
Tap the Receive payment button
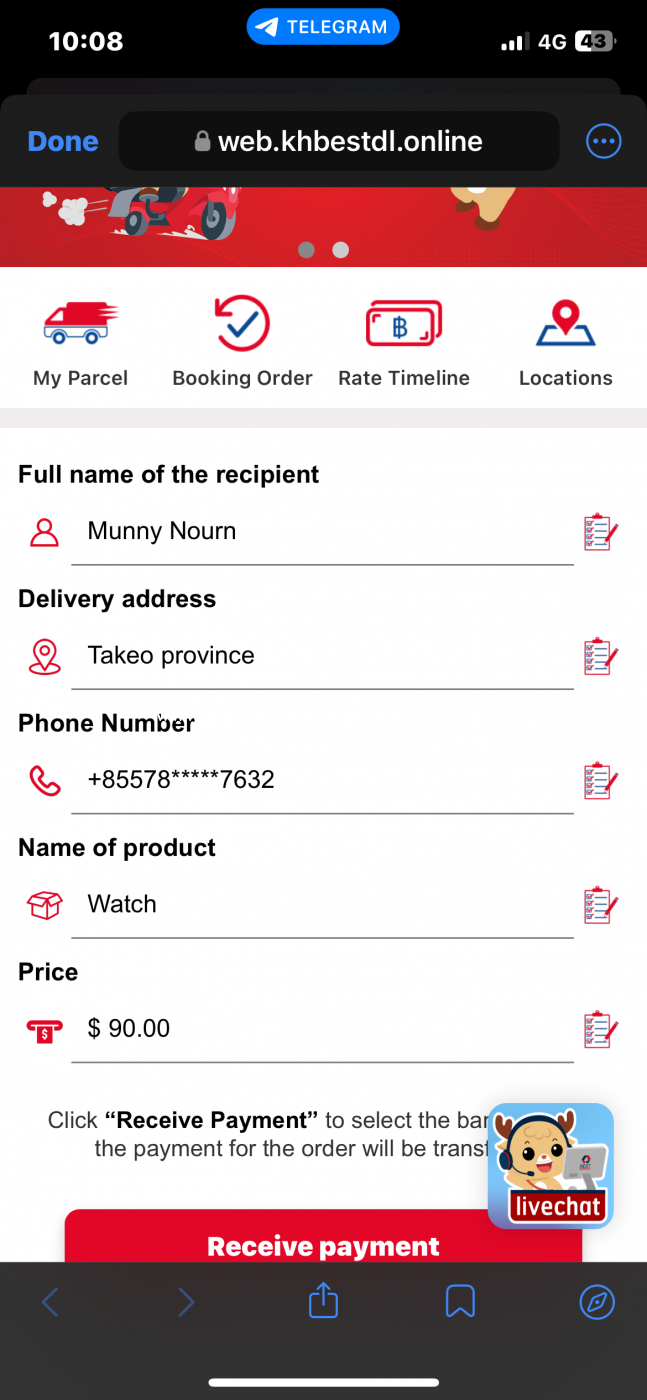click(323, 1245)
